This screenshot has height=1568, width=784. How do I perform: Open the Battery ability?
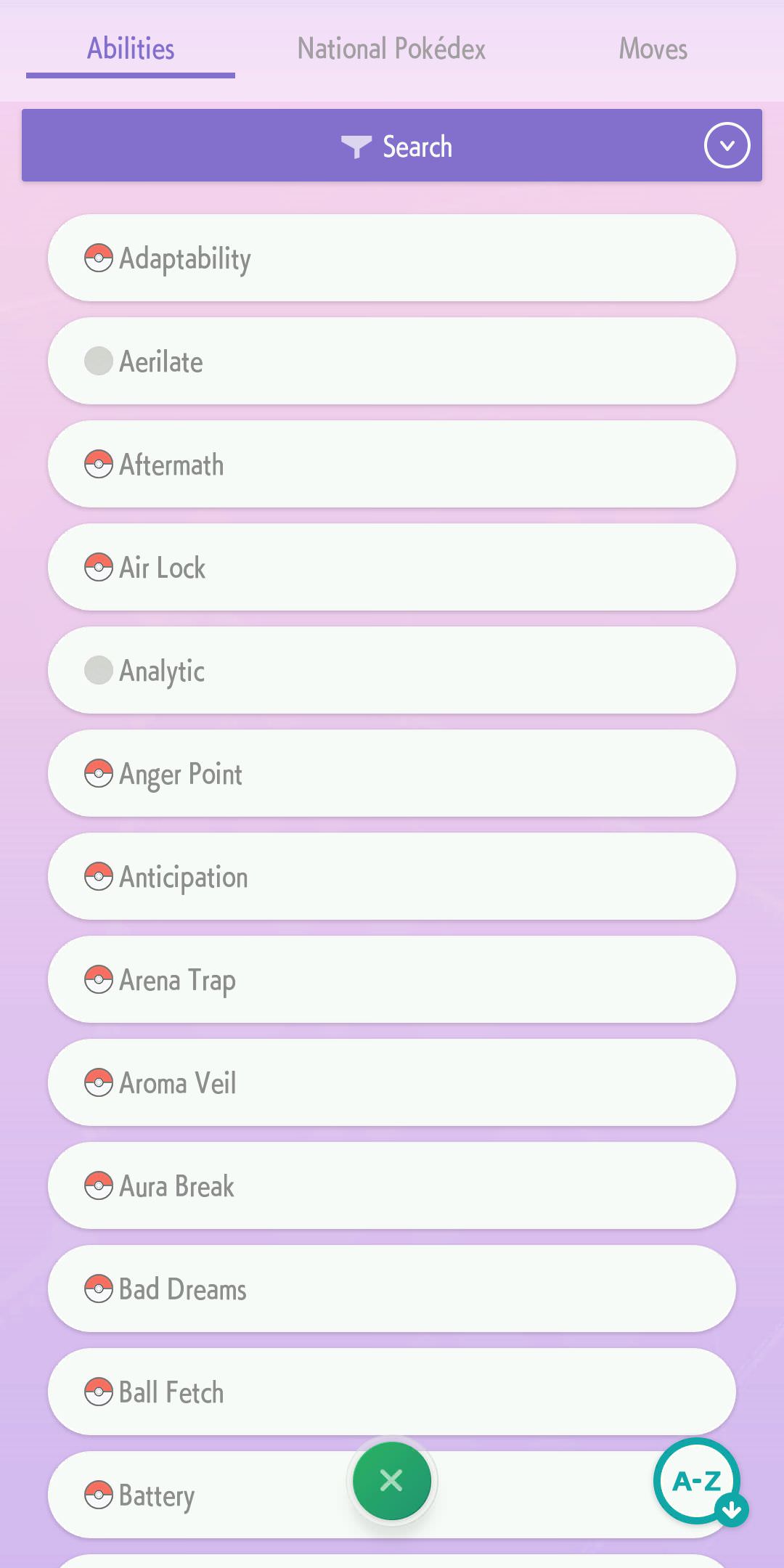coord(218,1495)
